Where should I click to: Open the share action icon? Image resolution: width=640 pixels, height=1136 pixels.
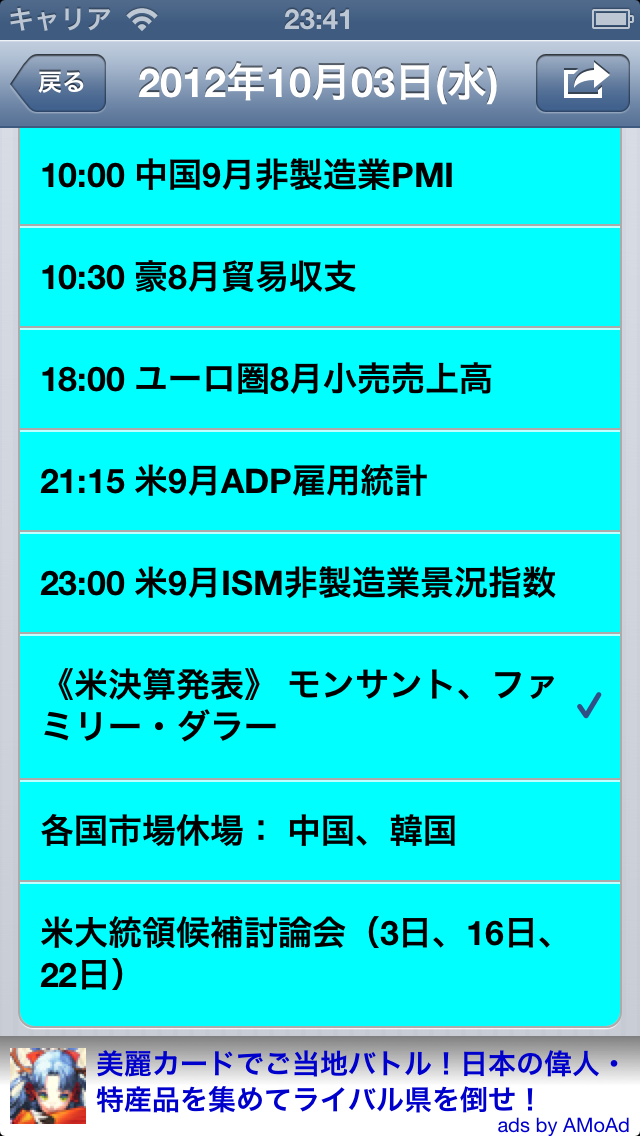click(583, 83)
